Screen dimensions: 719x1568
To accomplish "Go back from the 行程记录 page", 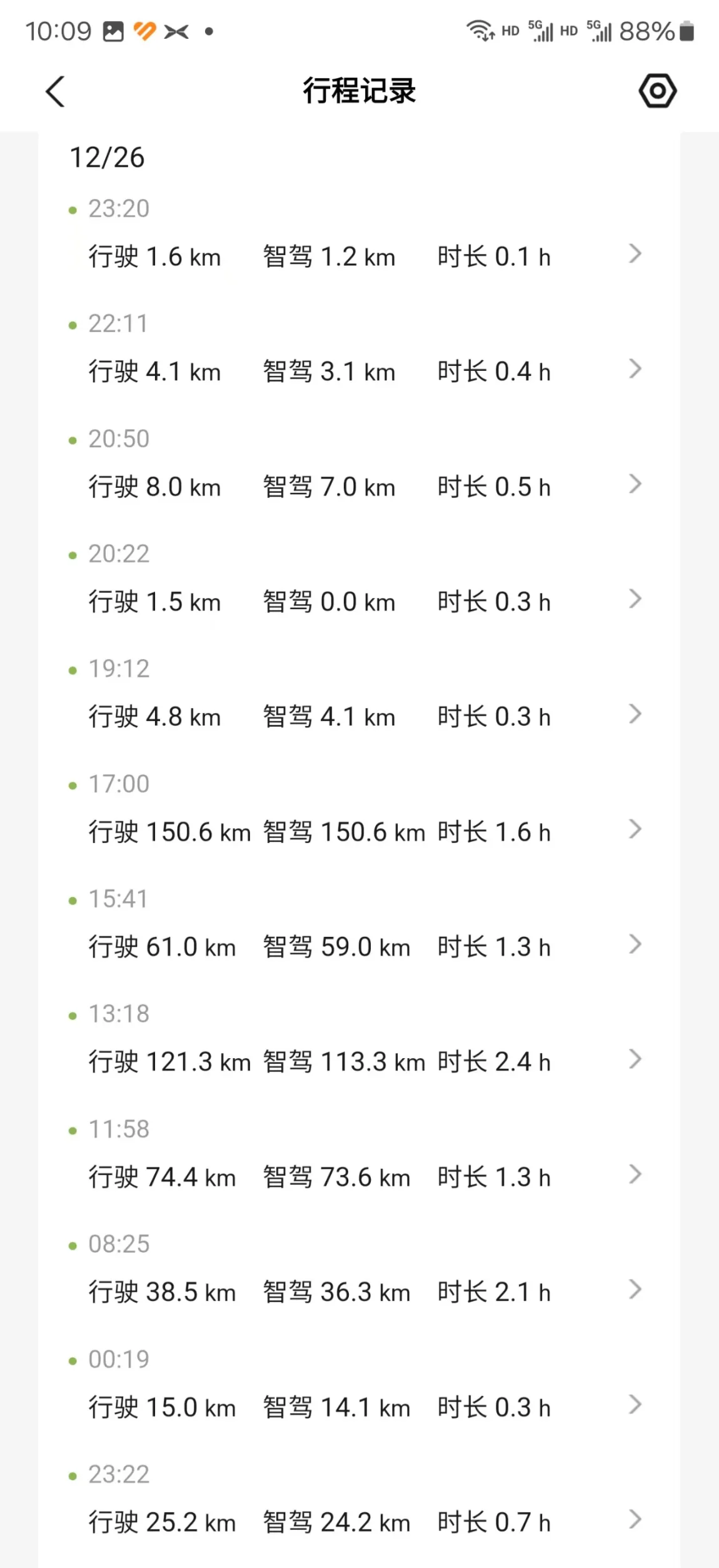I will 56,92.
